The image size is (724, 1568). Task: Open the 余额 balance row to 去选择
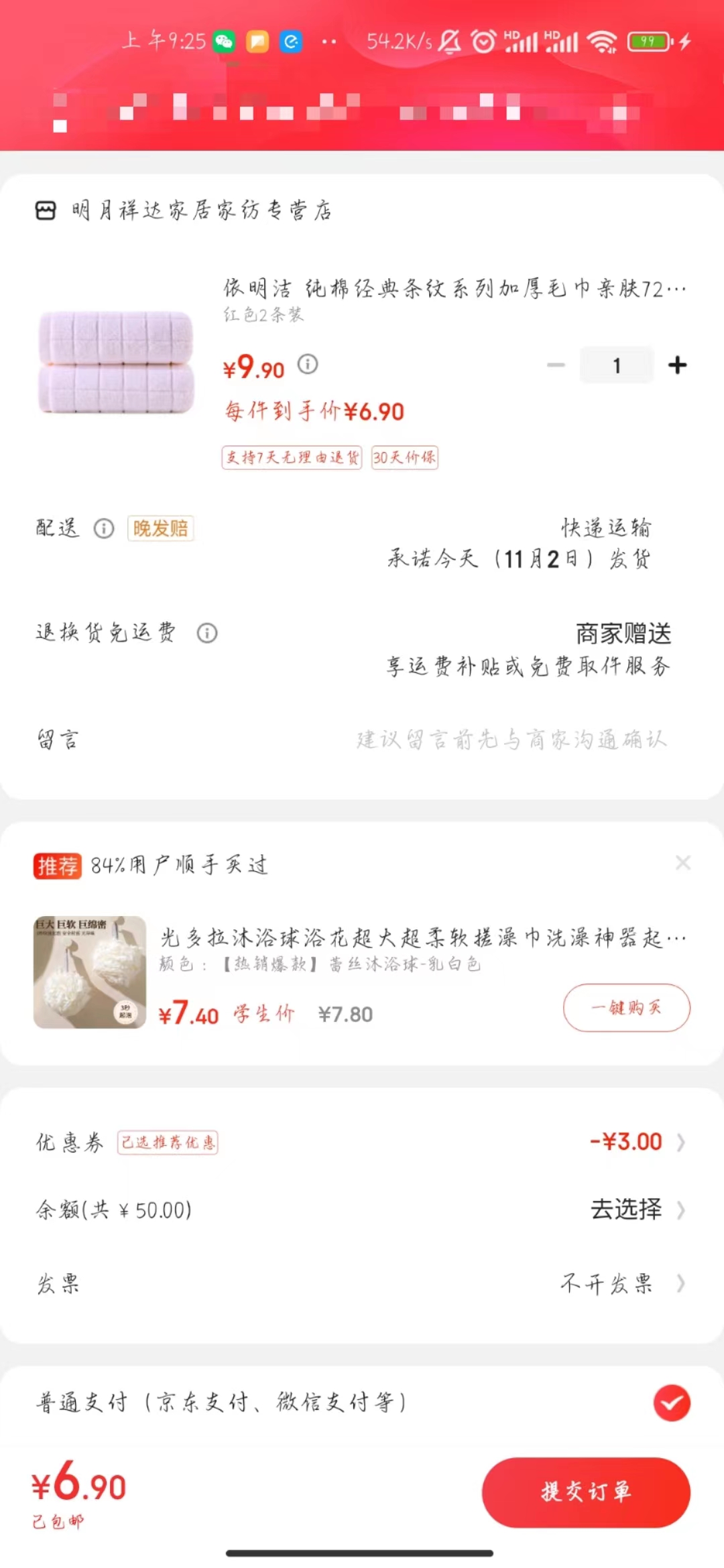[x=362, y=1210]
